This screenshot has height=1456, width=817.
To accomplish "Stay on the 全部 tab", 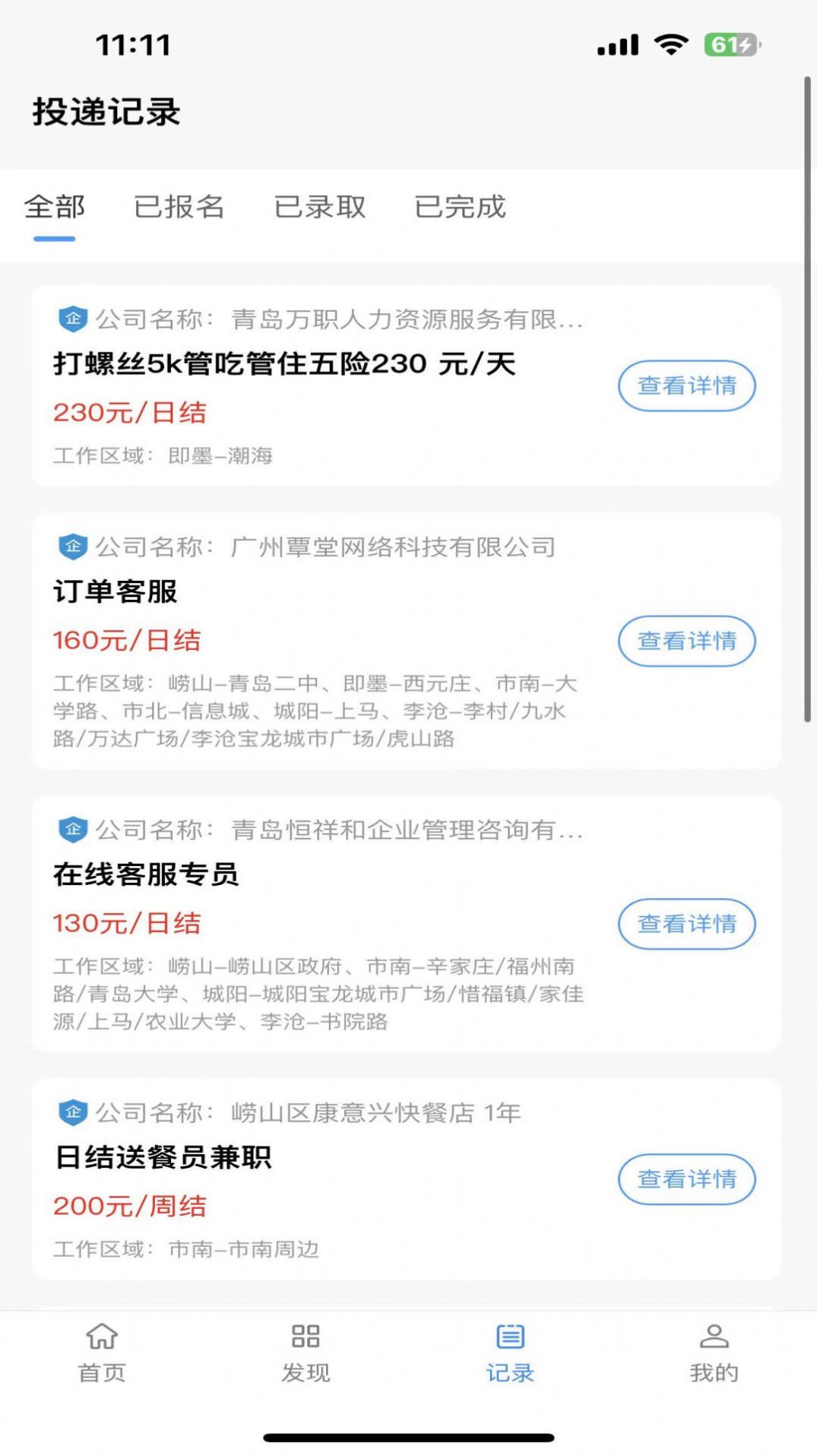I will [x=54, y=206].
